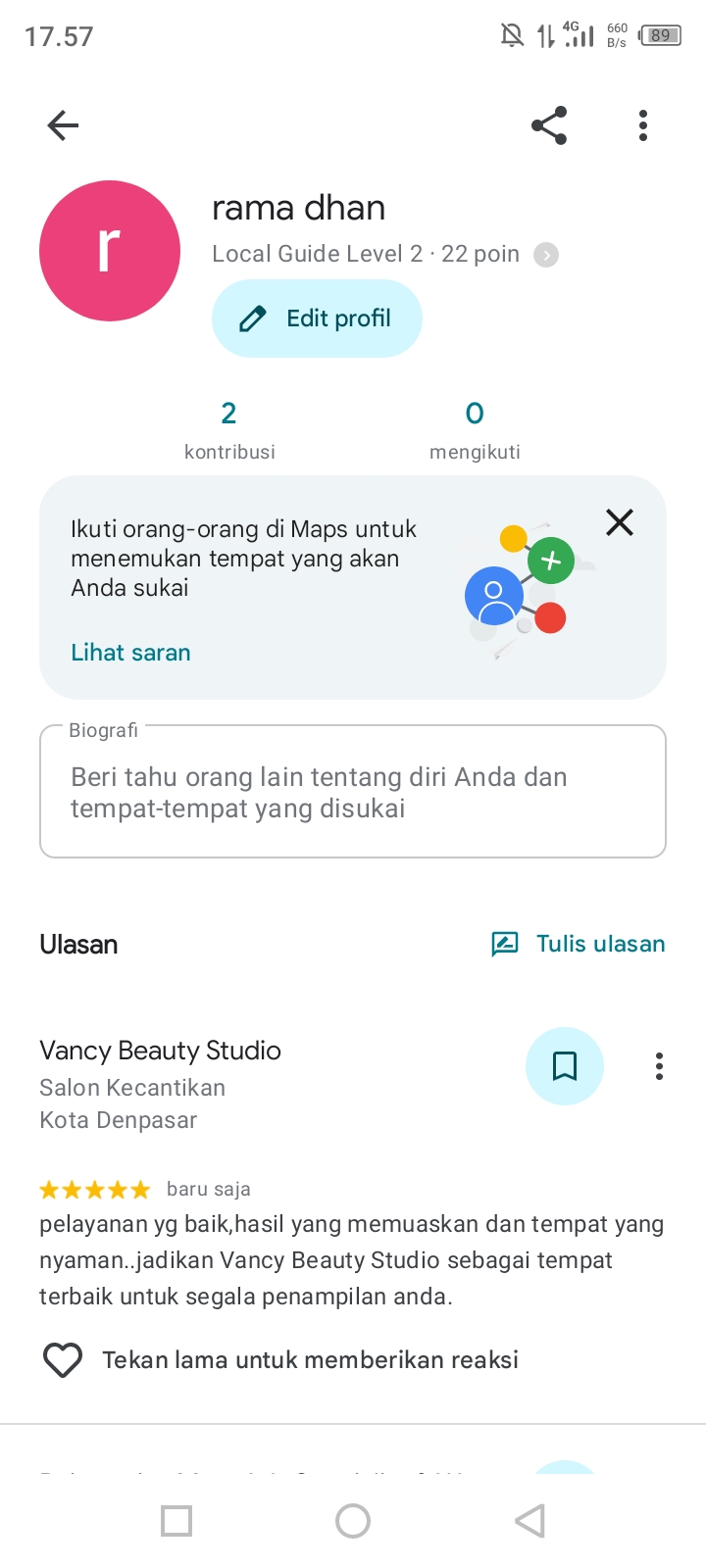Go to the home screen
Screen dimensions: 706x1568
pyautogui.click(x=353, y=1521)
